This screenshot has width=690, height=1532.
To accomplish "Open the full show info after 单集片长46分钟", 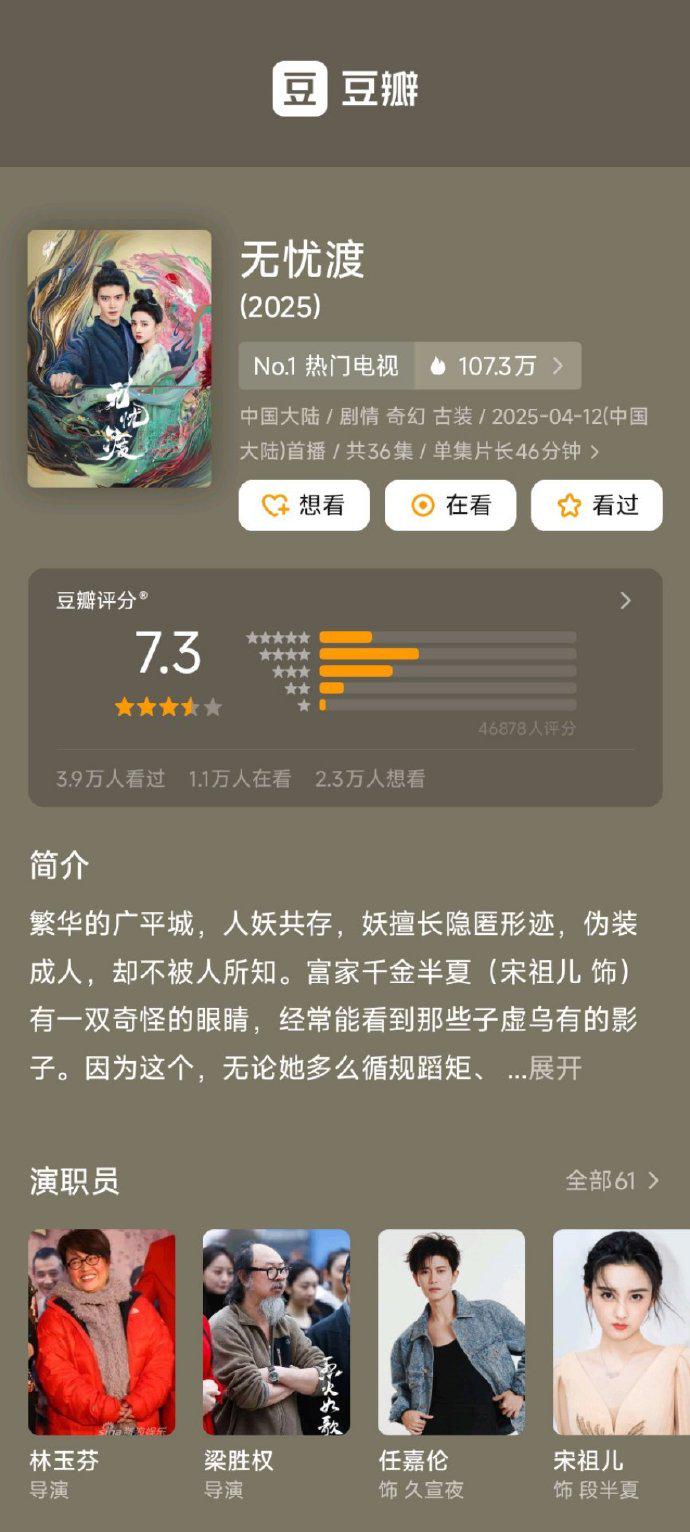I will click(x=594, y=452).
